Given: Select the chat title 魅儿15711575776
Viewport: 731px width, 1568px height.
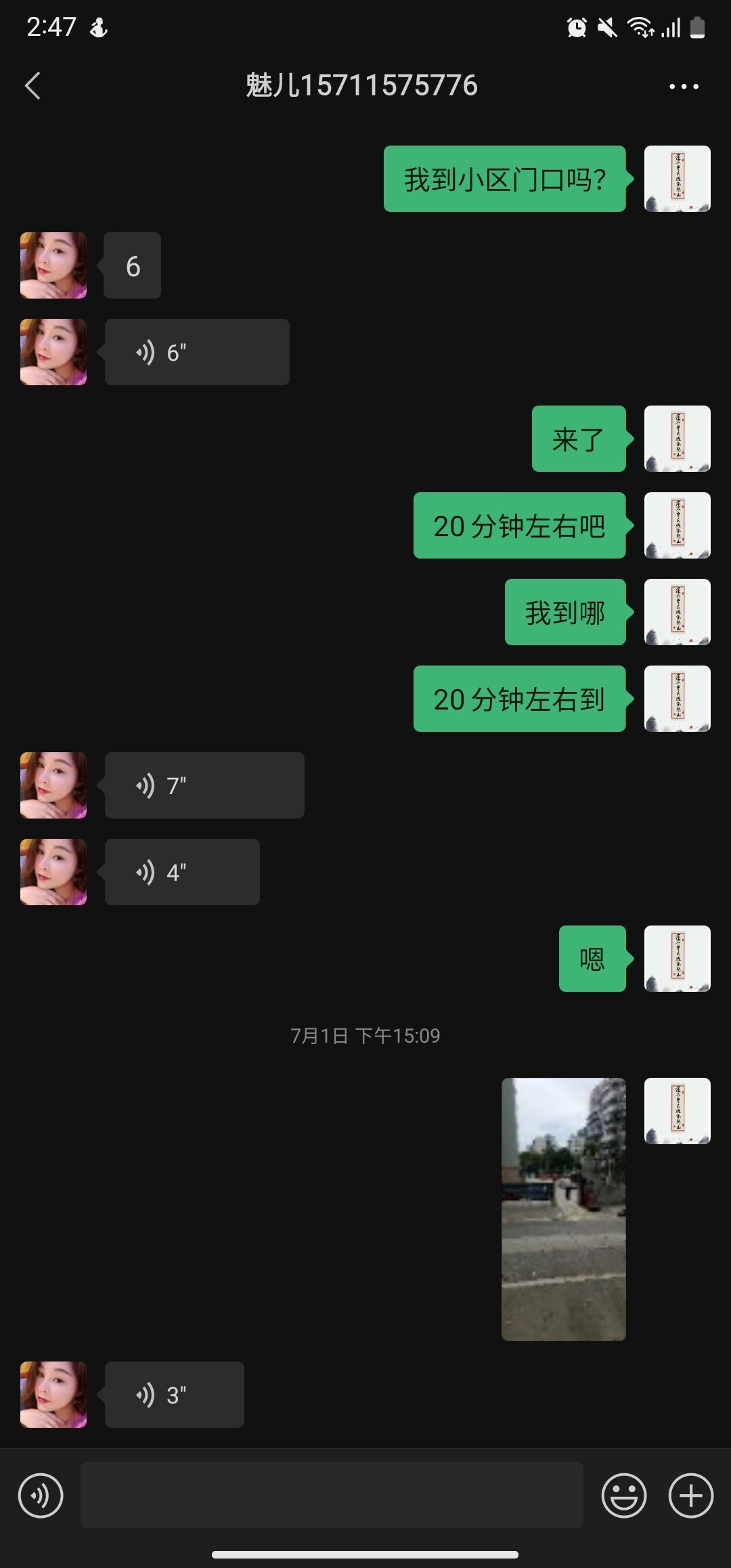Looking at the screenshot, I should click(361, 85).
